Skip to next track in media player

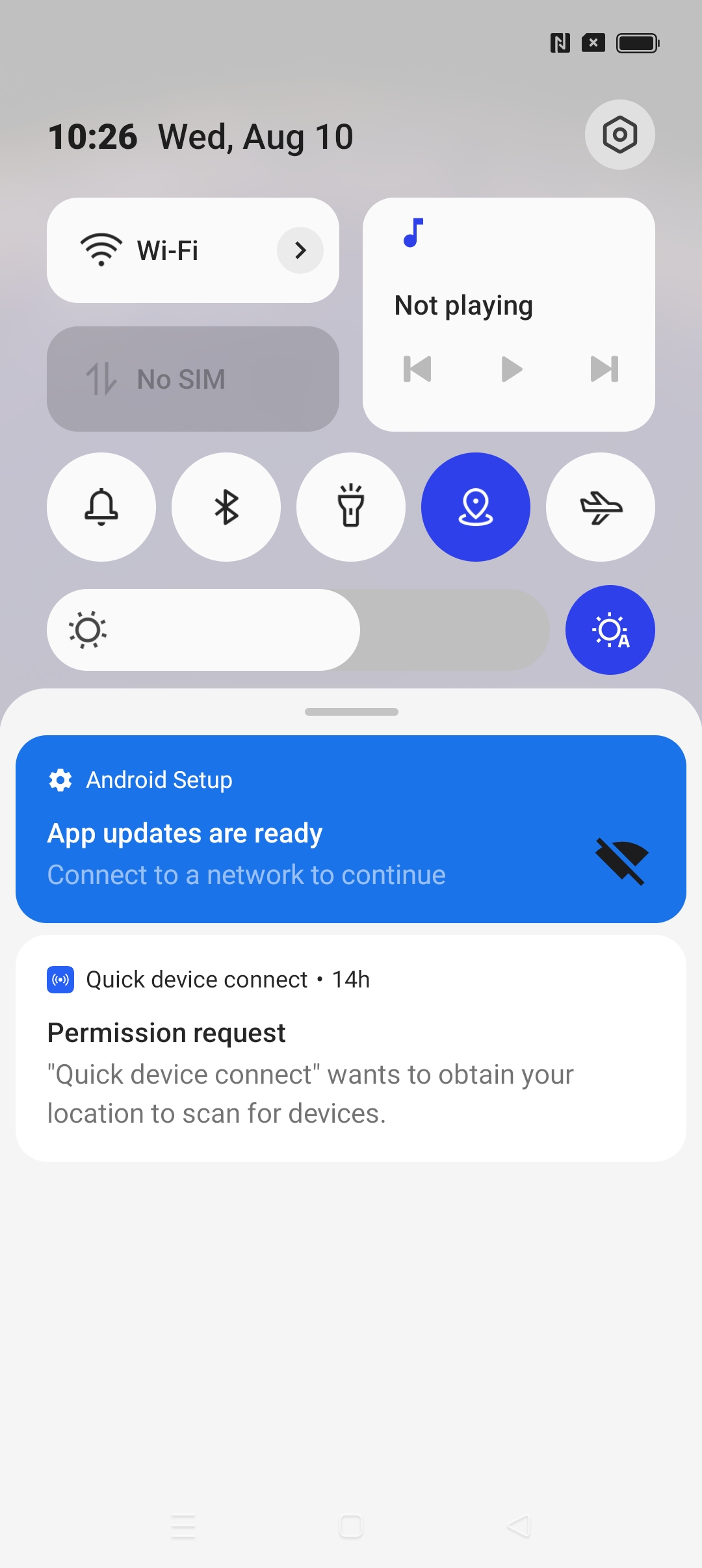click(604, 369)
